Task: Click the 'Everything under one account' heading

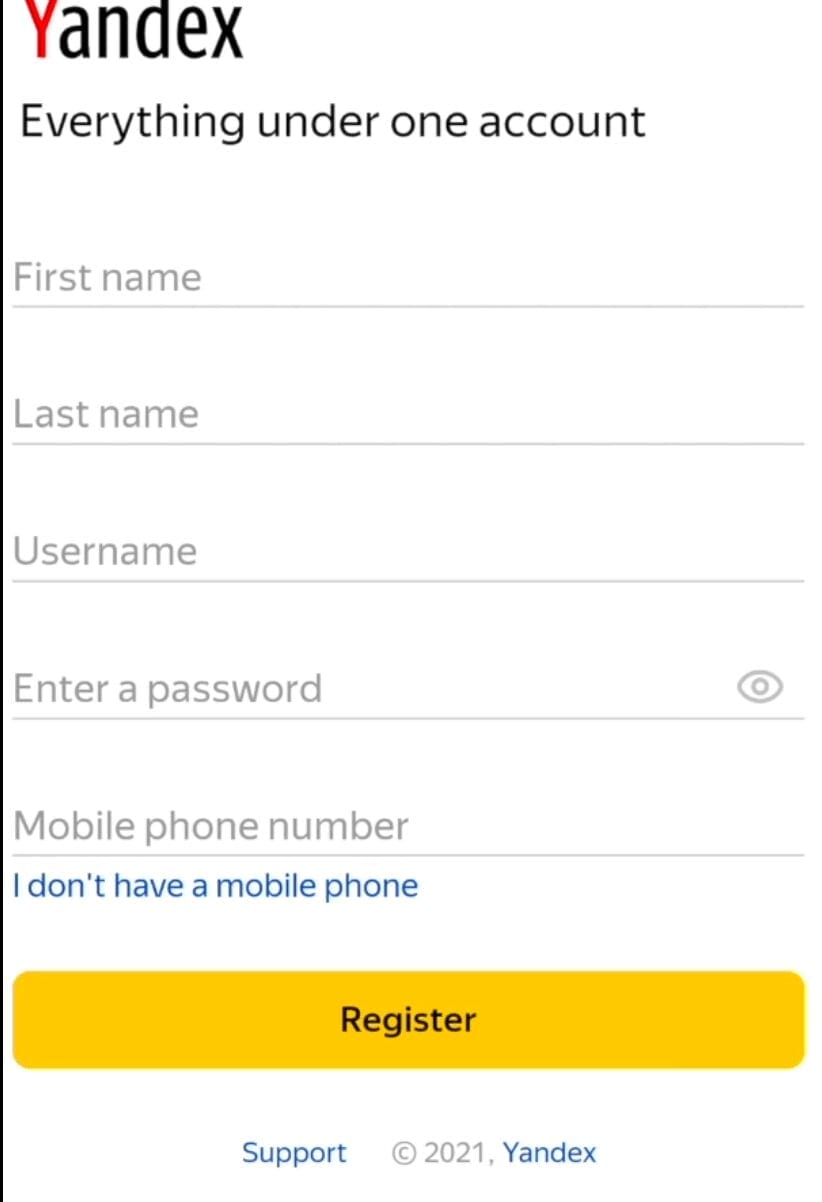Action: point(332,120)
